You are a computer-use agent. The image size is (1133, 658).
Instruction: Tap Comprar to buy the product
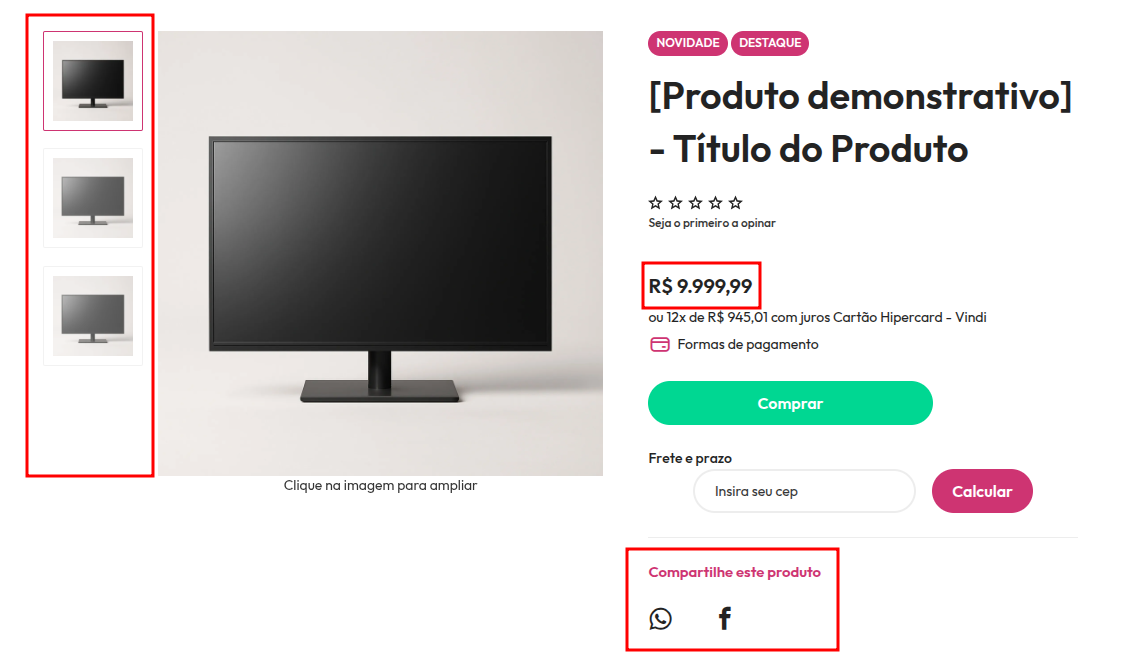pos(790,403)
